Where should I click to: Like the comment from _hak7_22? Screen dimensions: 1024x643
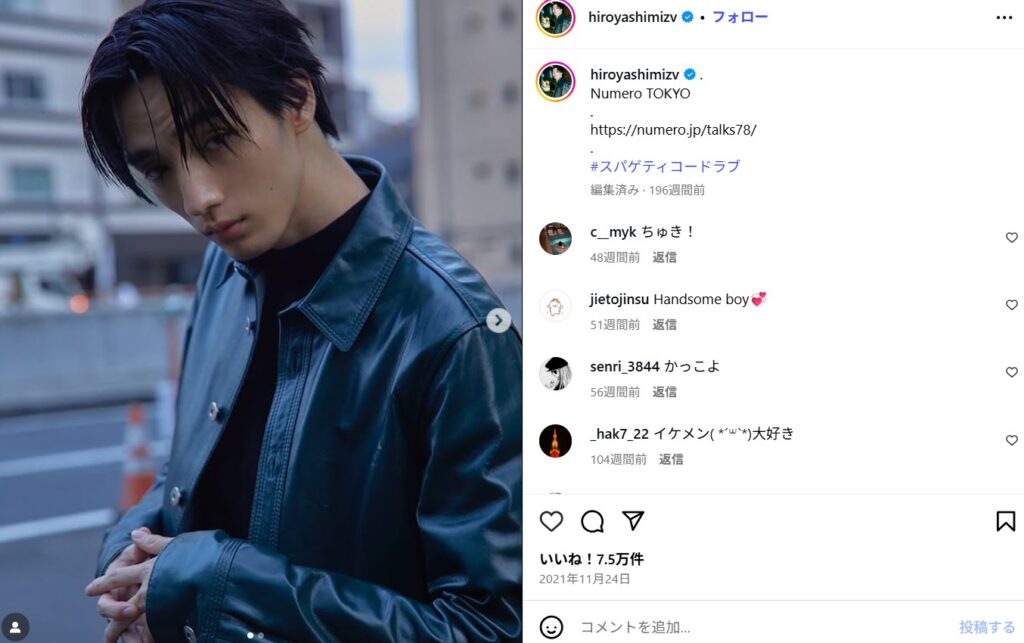point(1011,440)
